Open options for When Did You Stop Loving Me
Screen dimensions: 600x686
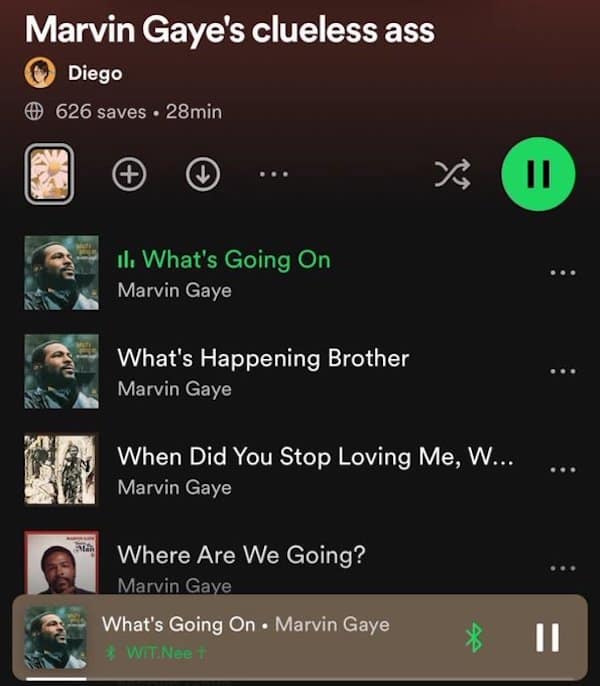coord(563,469)
